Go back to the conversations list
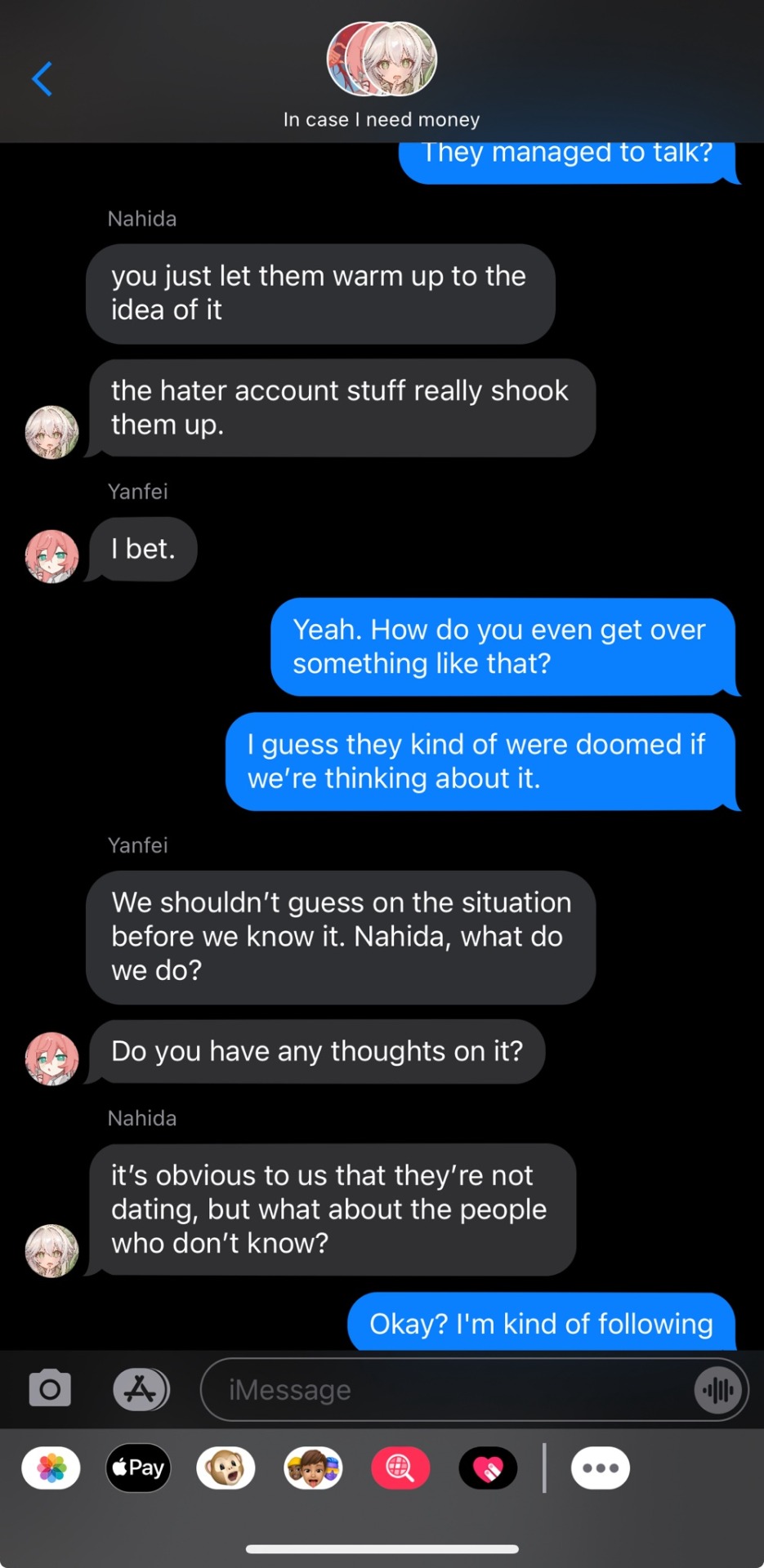 click(42, 79)
